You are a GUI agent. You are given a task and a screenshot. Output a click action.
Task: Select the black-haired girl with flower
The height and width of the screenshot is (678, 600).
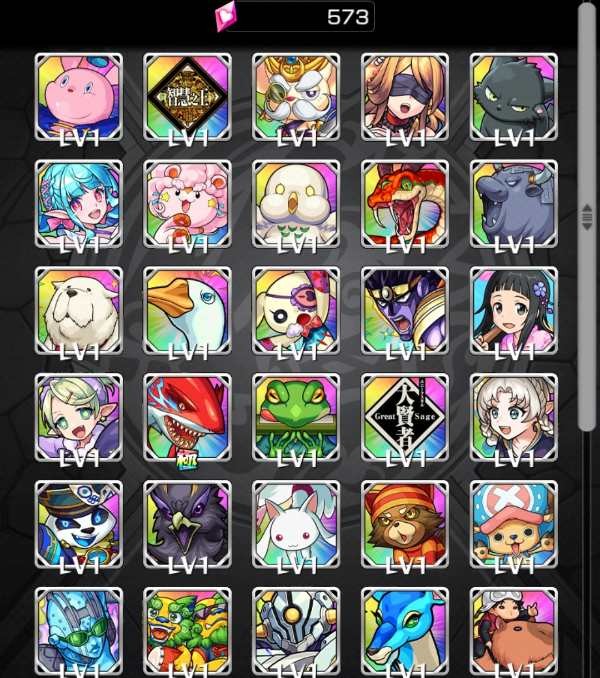tap(514, 310)
